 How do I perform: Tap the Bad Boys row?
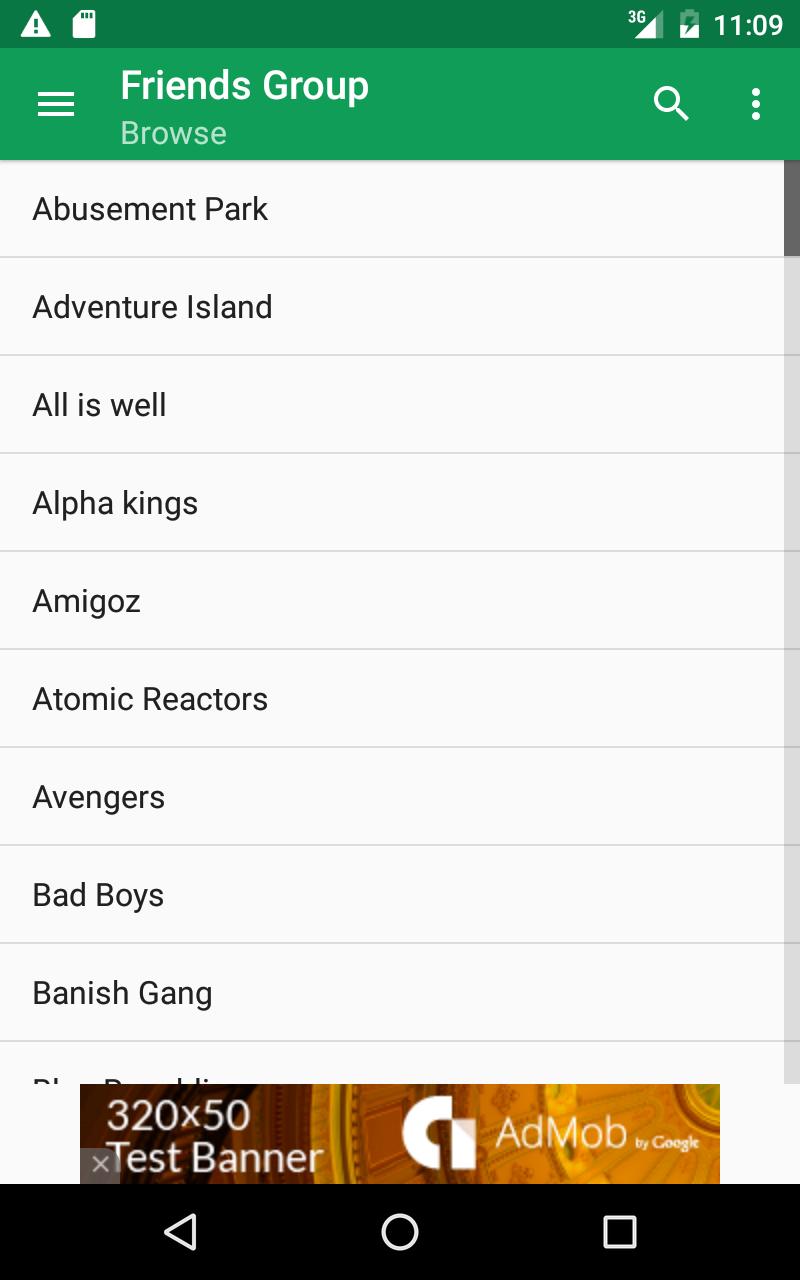[x=98, y=895]
